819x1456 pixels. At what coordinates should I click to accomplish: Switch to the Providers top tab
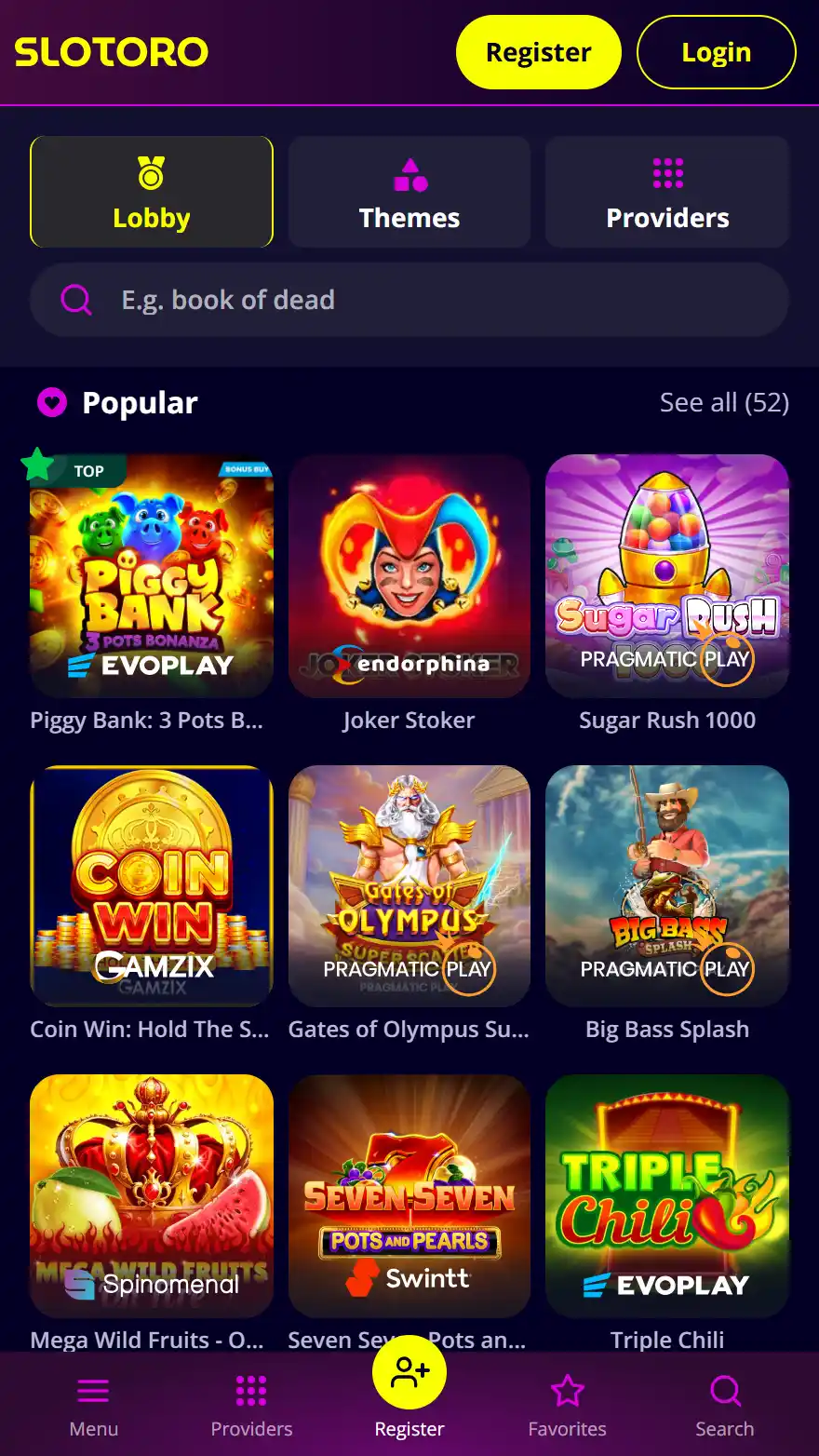(x=667, y=193)
